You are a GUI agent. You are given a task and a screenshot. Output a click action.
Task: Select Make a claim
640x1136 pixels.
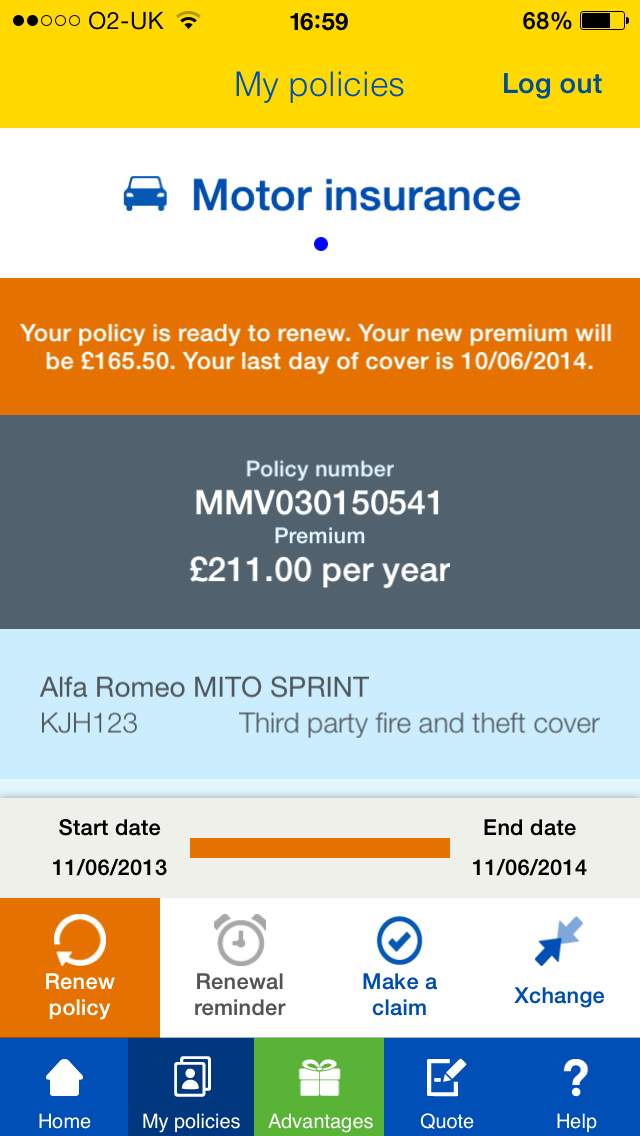(399, 967)
